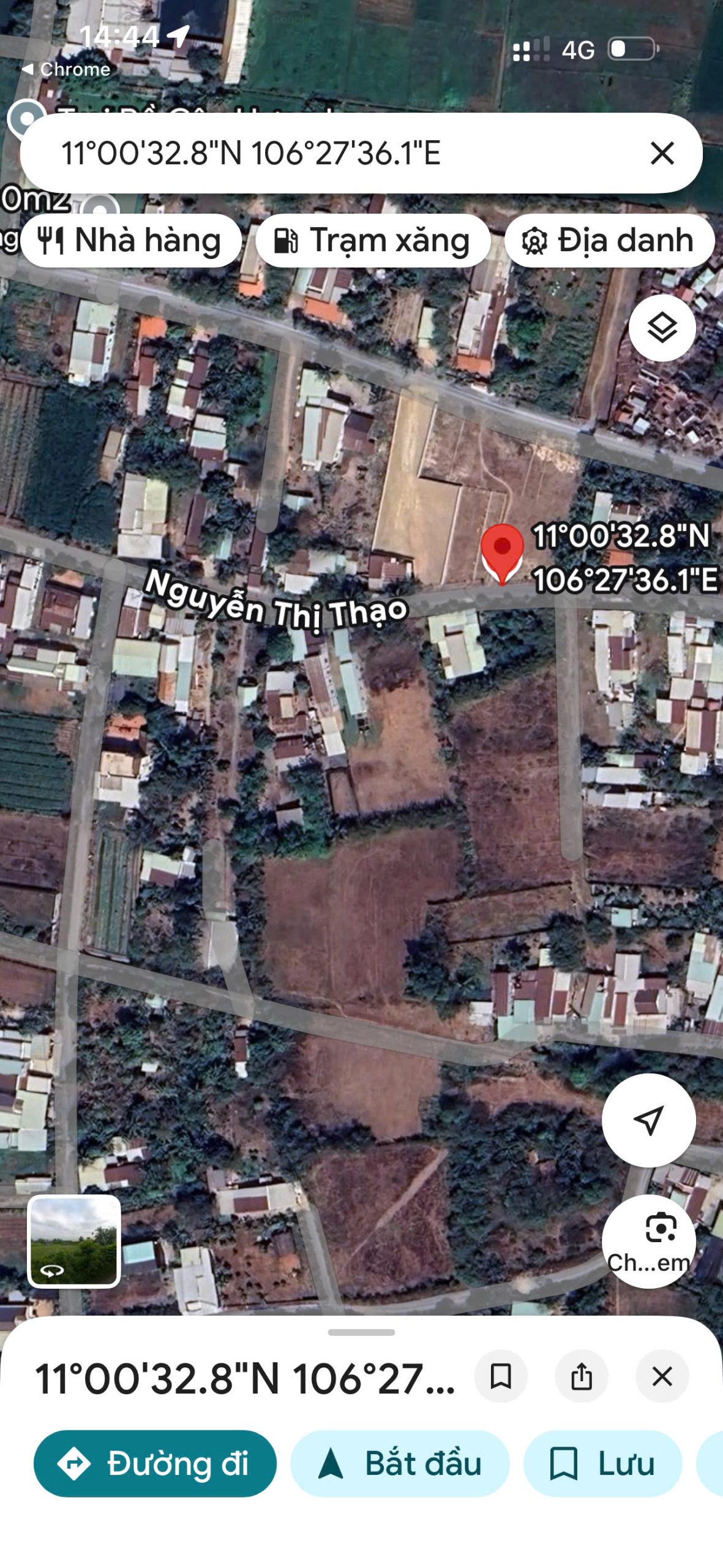Bookmark this location in the panel header

pyautogui.click(x=501, y=1377)
